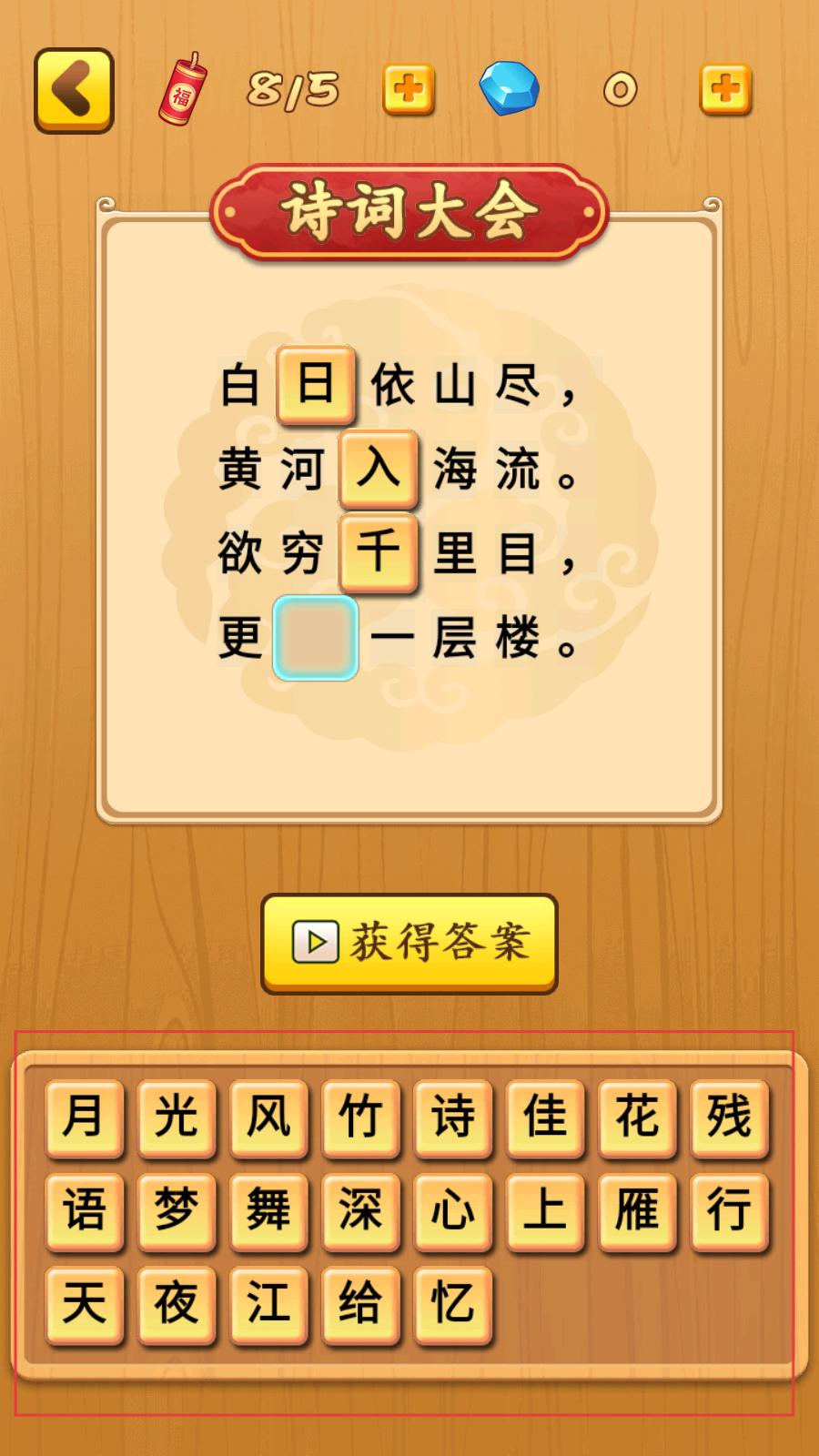Select the character 花
Image resolution: width=819 pixels, height=1456 pixels.
pos(637,1117)
